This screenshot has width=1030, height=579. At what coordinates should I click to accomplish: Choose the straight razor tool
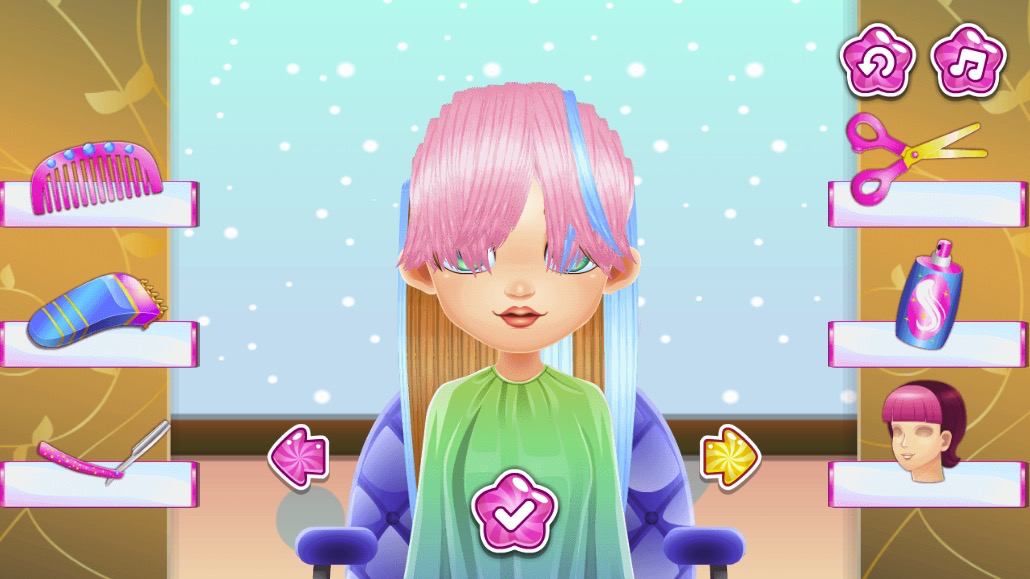tap(105, 448)
